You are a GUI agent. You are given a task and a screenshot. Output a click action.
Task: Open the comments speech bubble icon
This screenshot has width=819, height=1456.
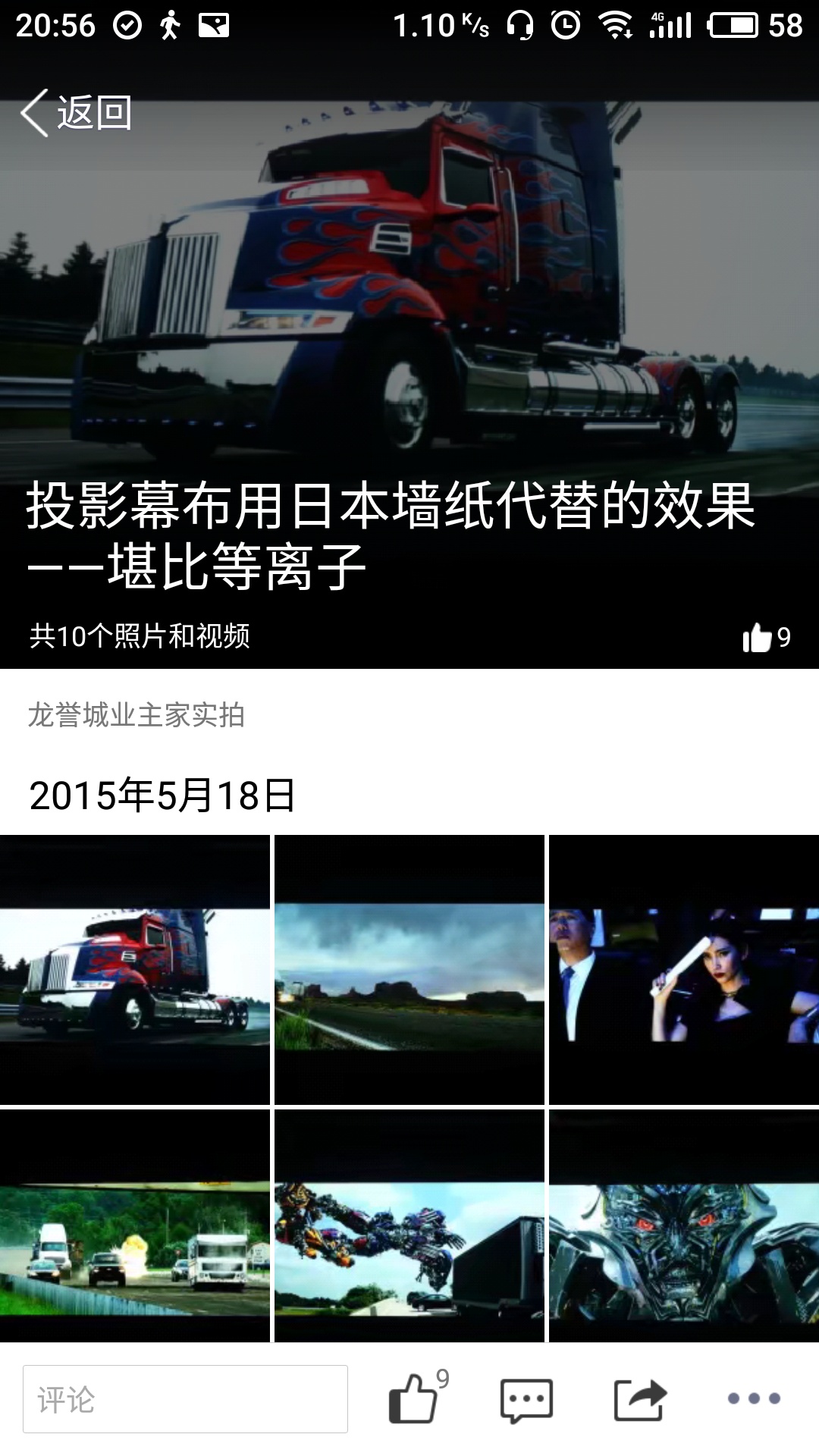click(526, 1400)
